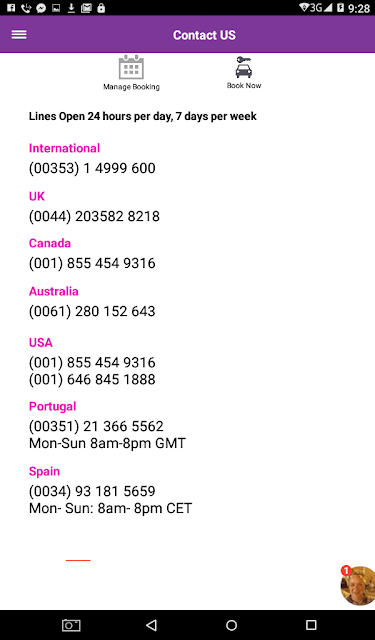Viewport: 375px width, 640px height.
Task: Open the hamburger drawer menu
Action: (19, 35)
